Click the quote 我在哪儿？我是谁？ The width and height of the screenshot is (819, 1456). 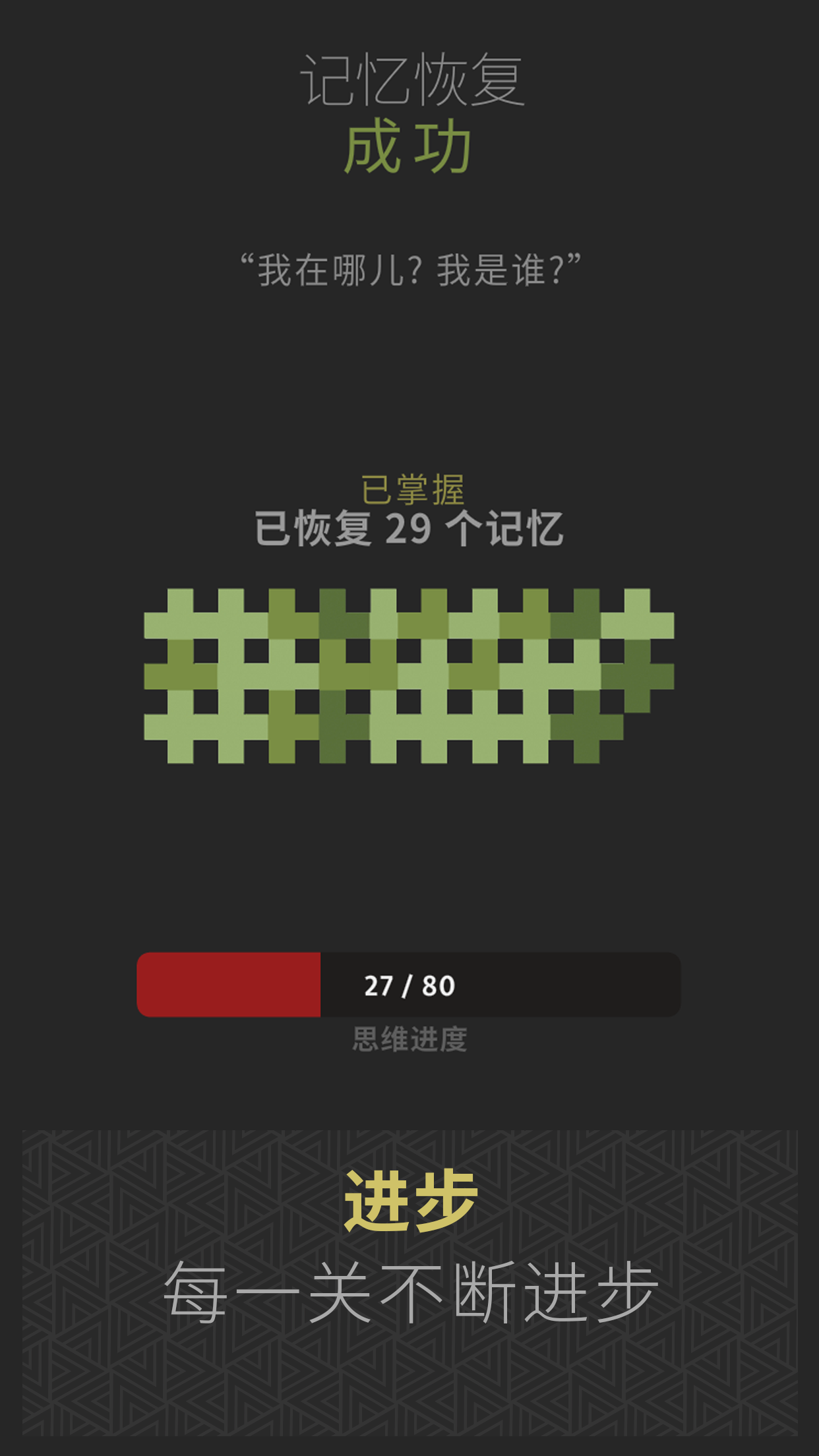click(409, 267)
